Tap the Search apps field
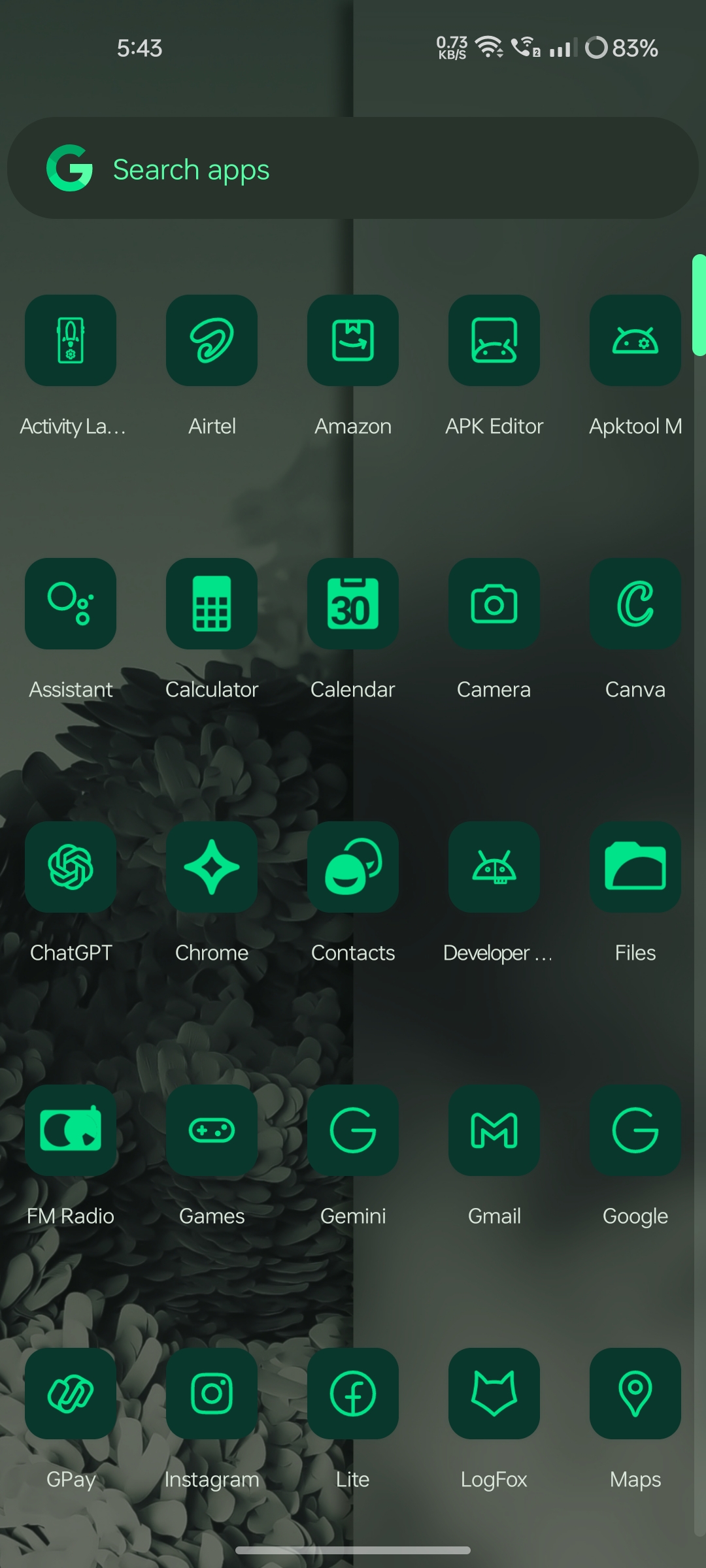The width and height of the screenshot is (706, 1568). (353, 169)
